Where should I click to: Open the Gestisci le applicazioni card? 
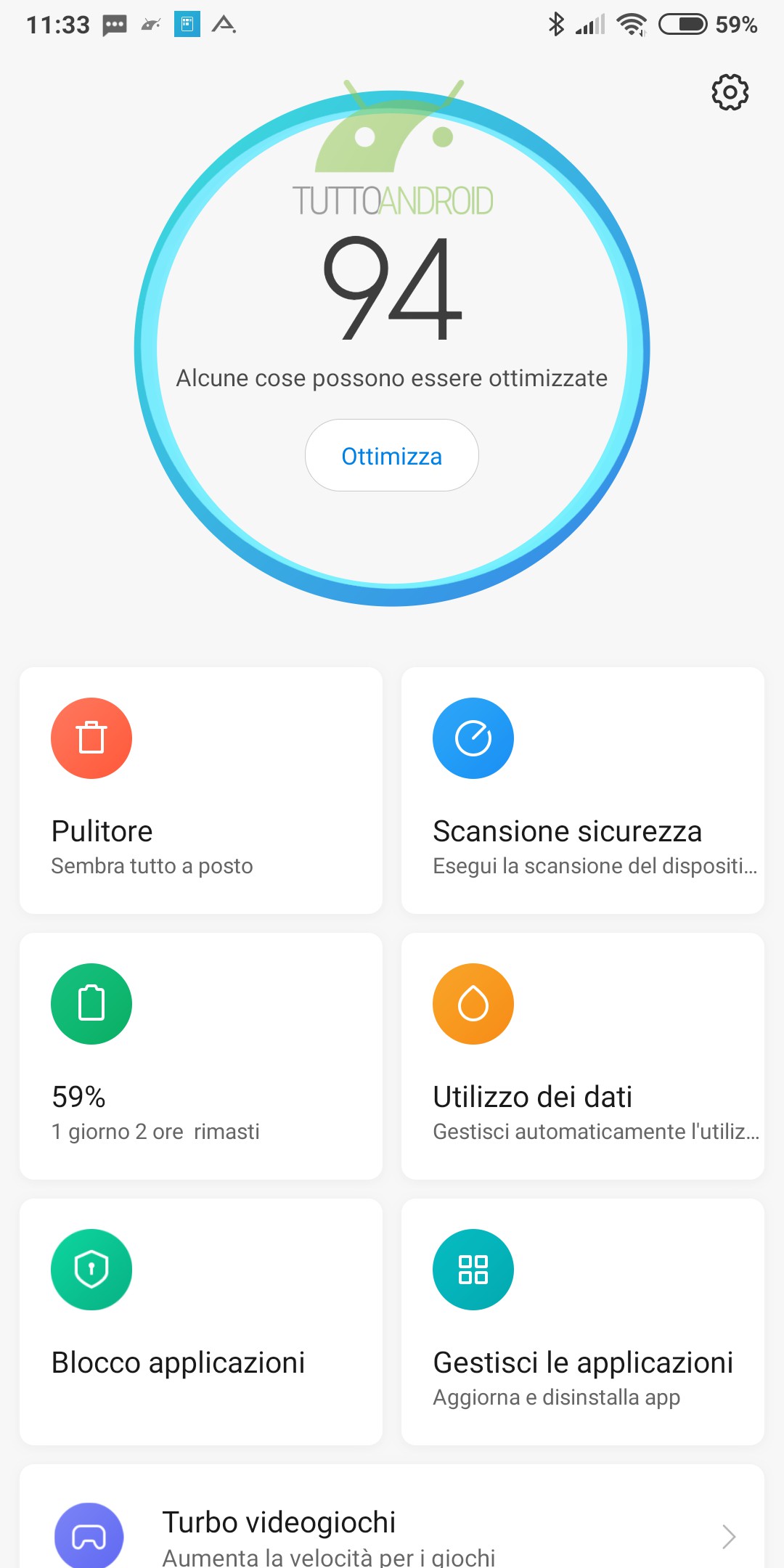582,1321
